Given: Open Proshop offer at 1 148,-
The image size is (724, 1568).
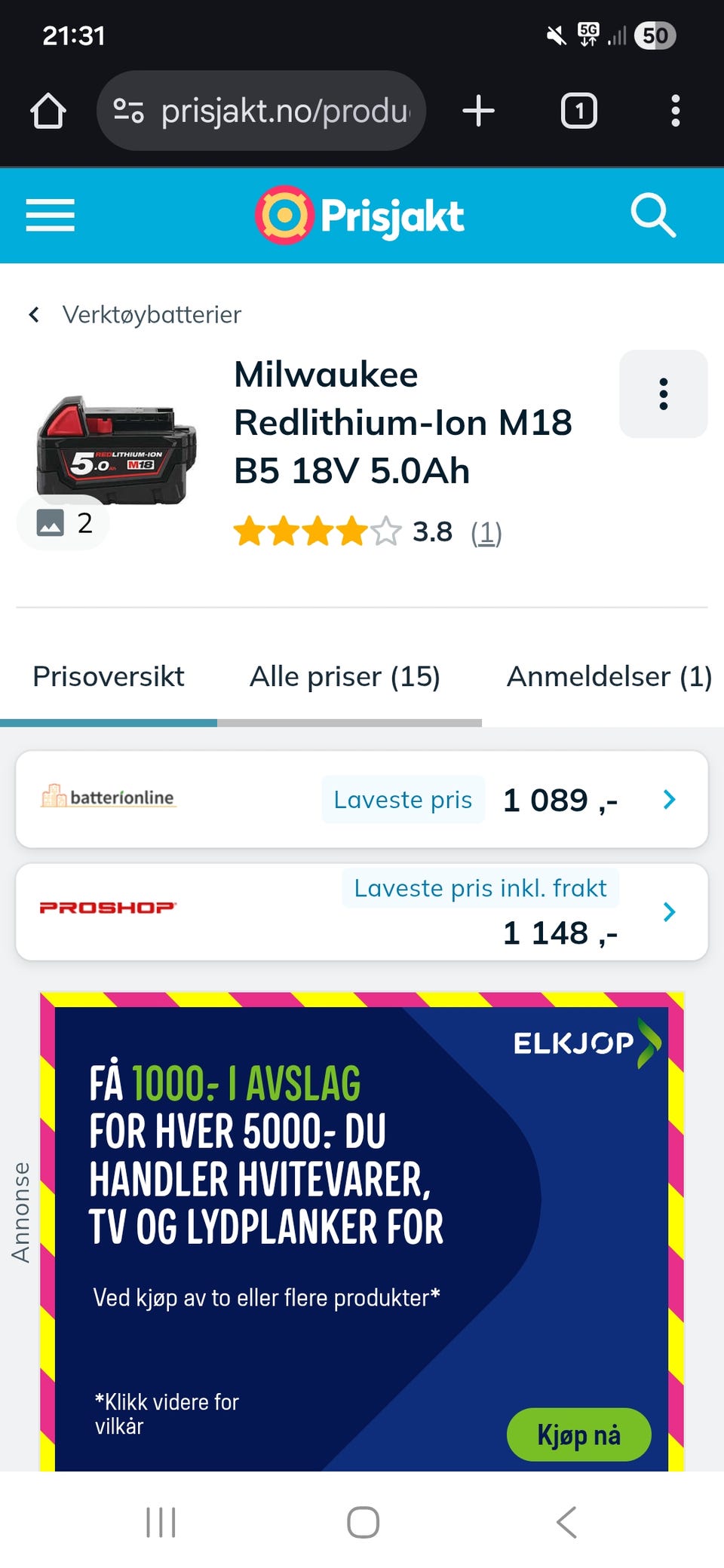Looking at the screenshot, I should click(362, 912).
